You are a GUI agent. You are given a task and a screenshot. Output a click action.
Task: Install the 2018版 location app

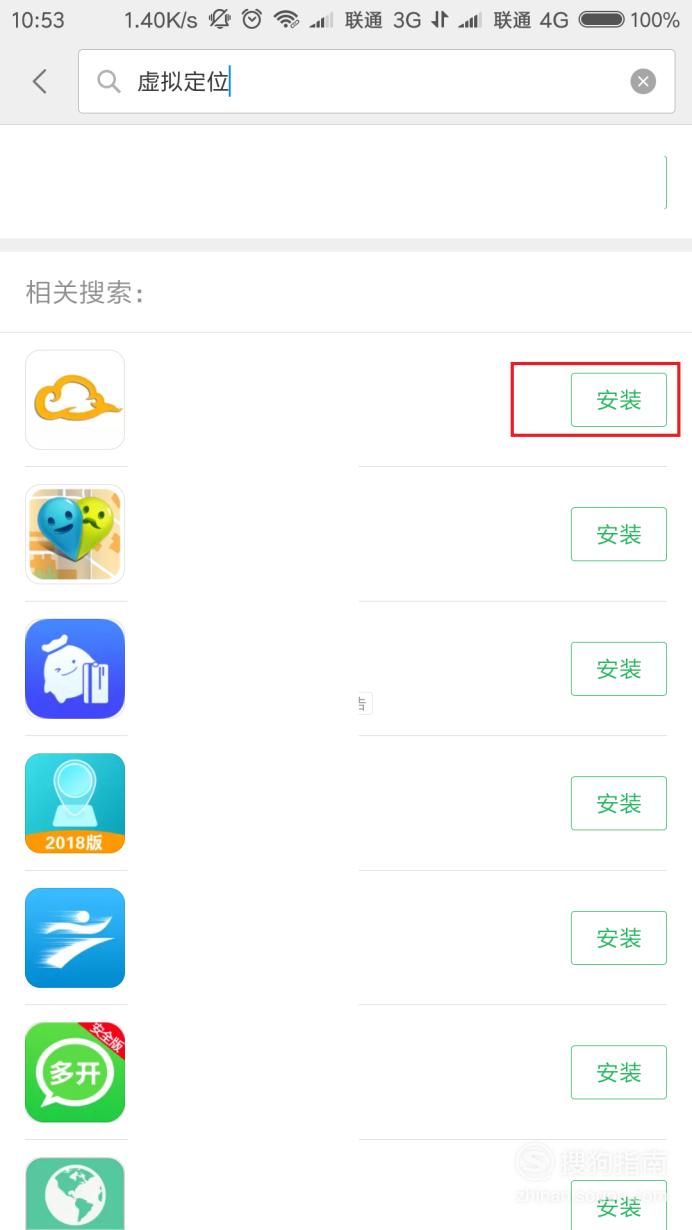coord(618,803)
